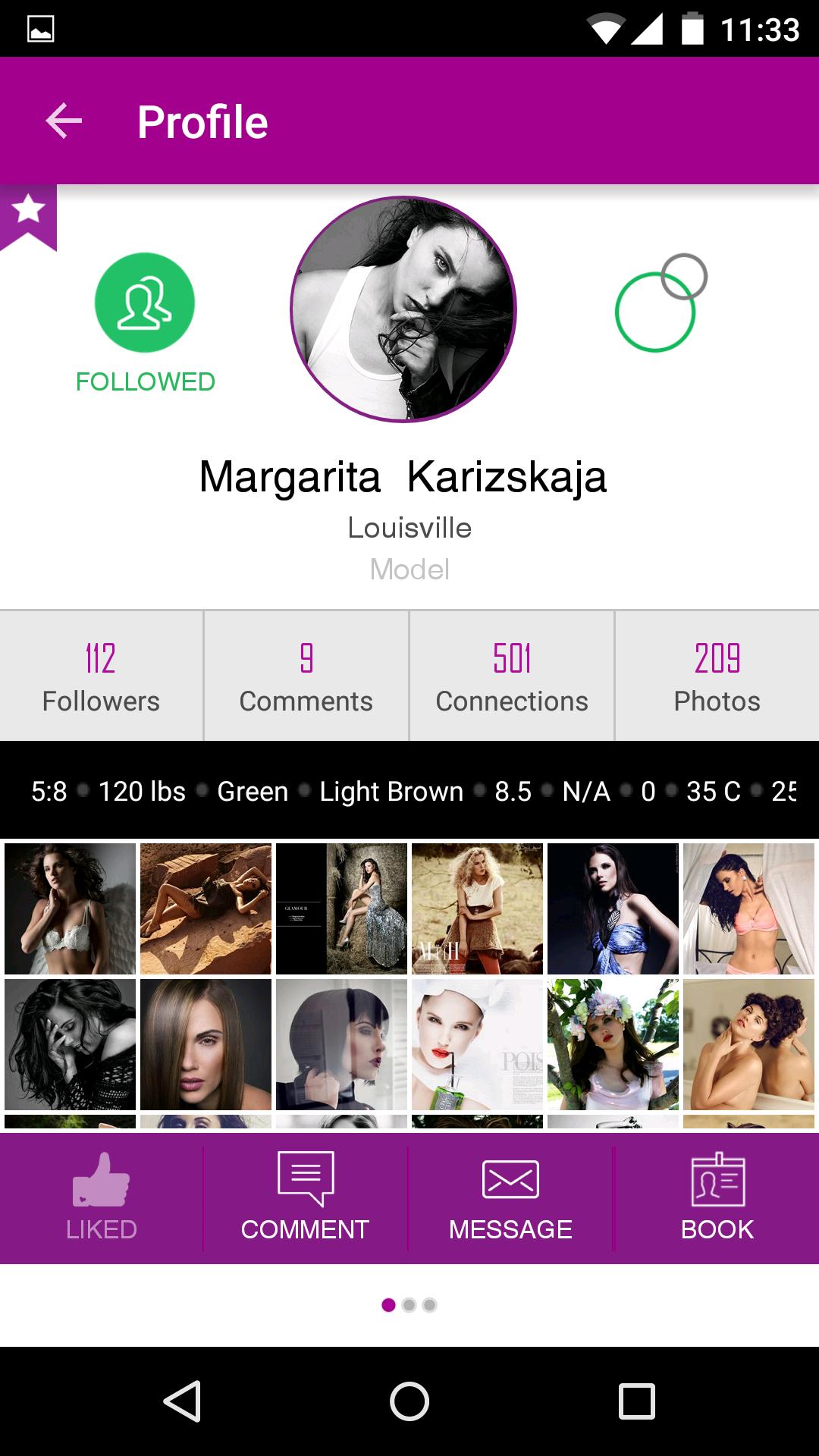Book this model with Book button
This screenshot has width=819, height=1456.
[x=717, y=1197]
